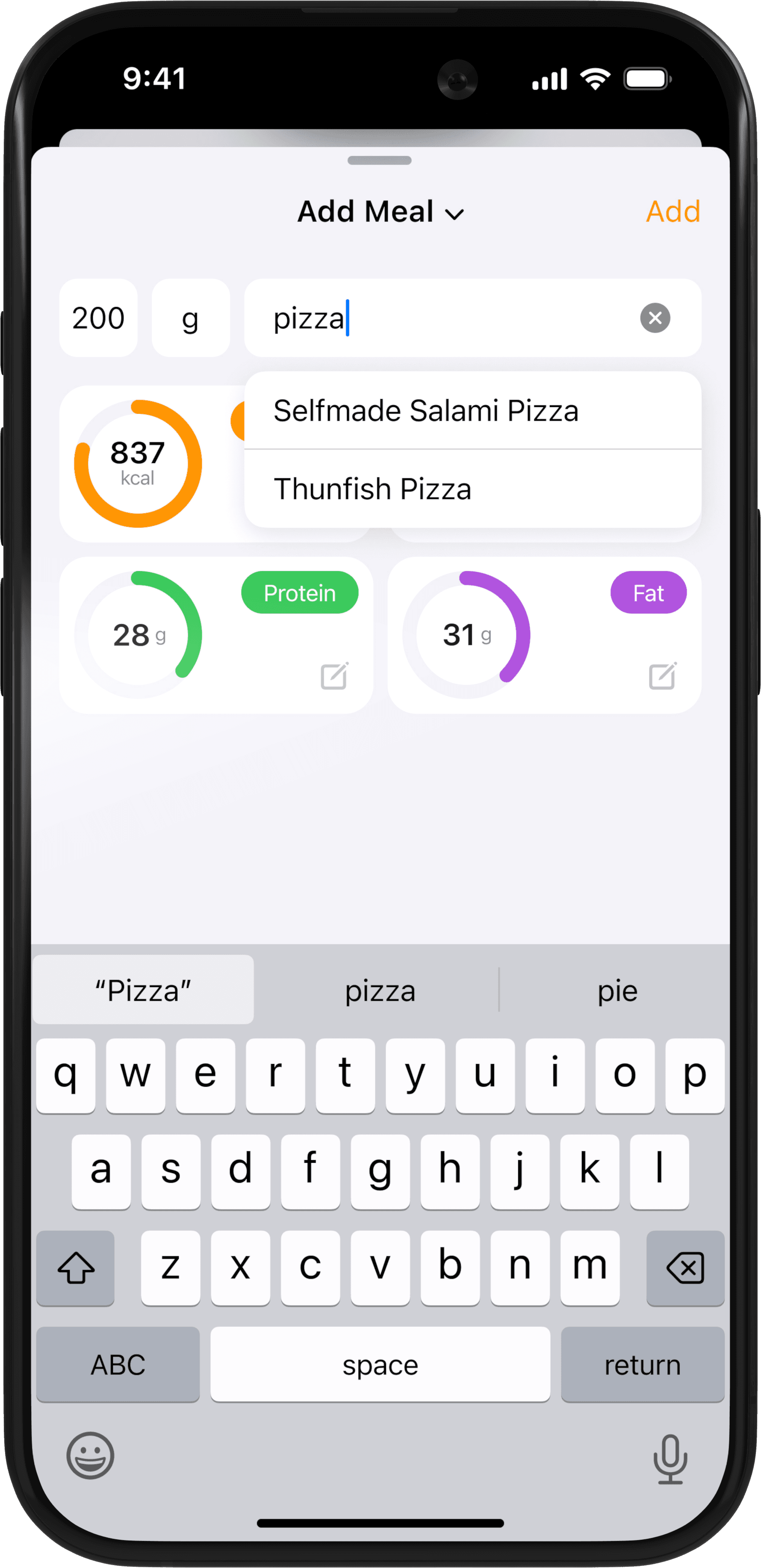Tap the shift key
The width and height of the screenshot is (761, 1568).
76,1268
